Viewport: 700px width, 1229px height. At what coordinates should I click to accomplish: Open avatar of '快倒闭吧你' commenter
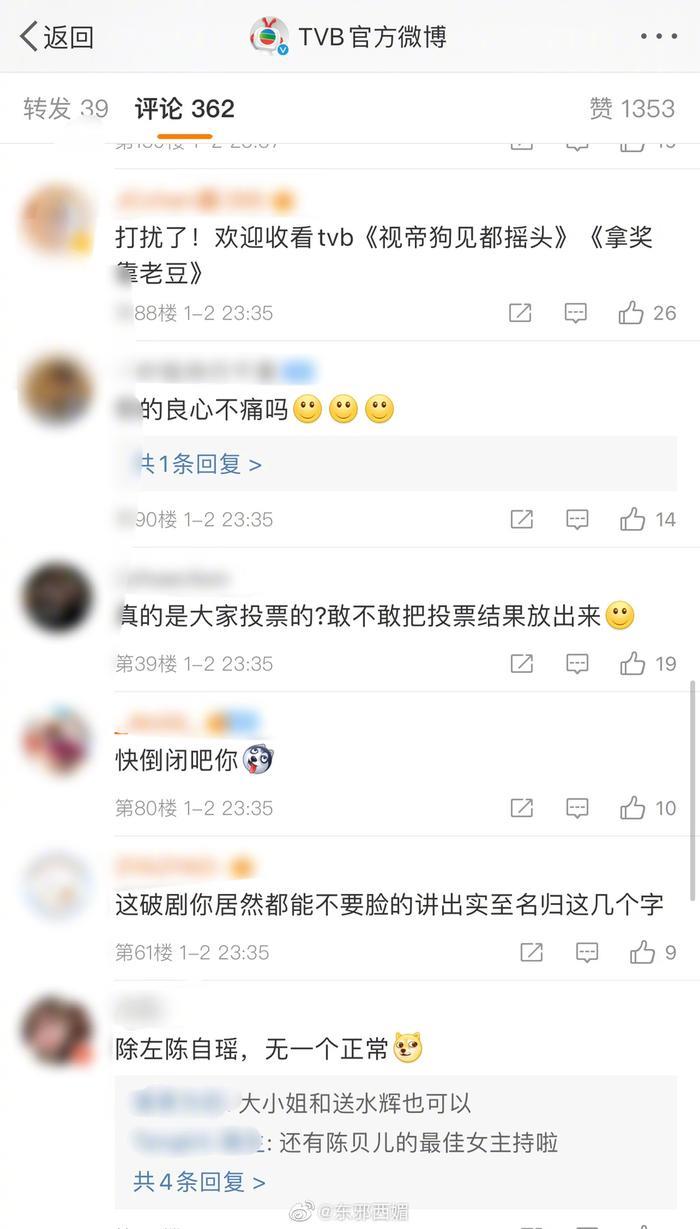pos(57,742)
